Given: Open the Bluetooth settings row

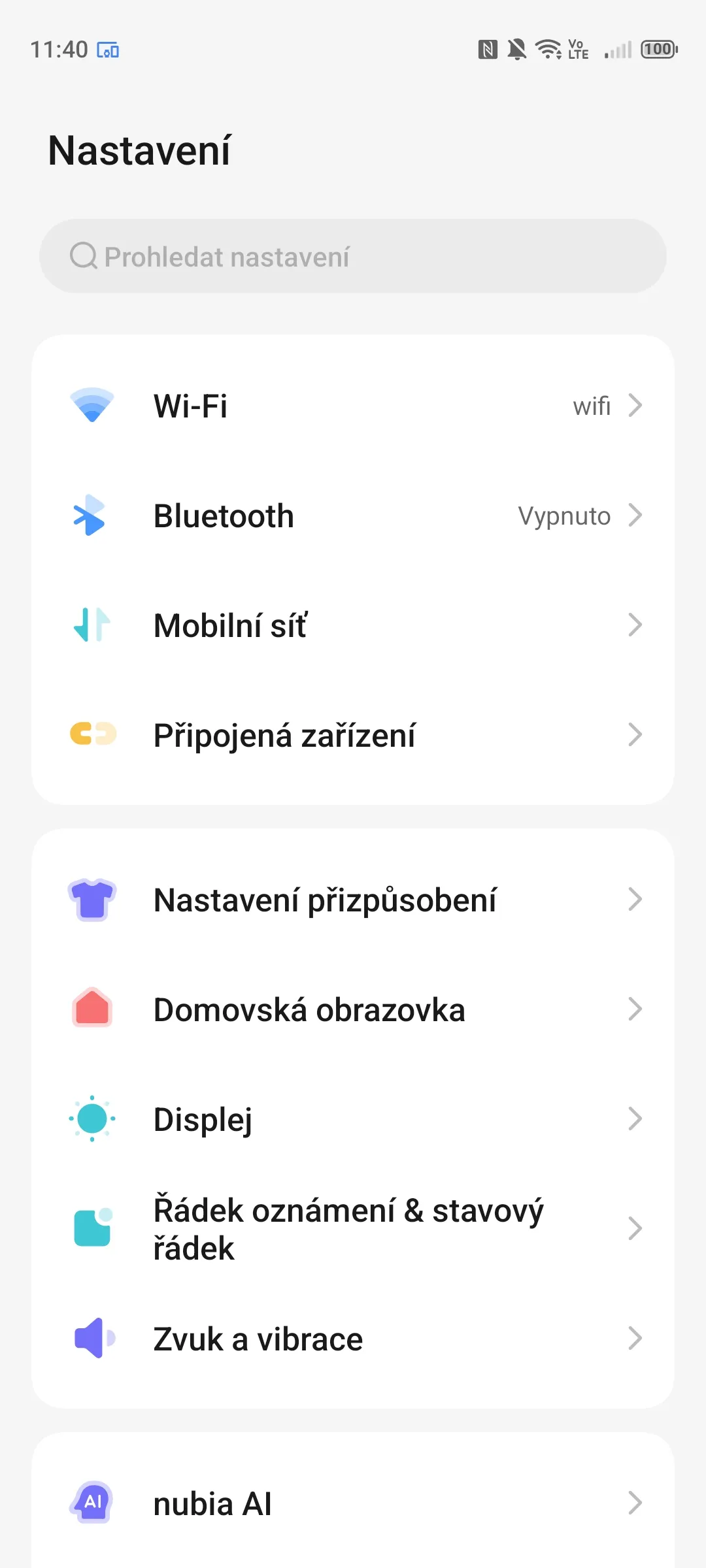Looking at the screenshot, I should [x=353, y=515].
